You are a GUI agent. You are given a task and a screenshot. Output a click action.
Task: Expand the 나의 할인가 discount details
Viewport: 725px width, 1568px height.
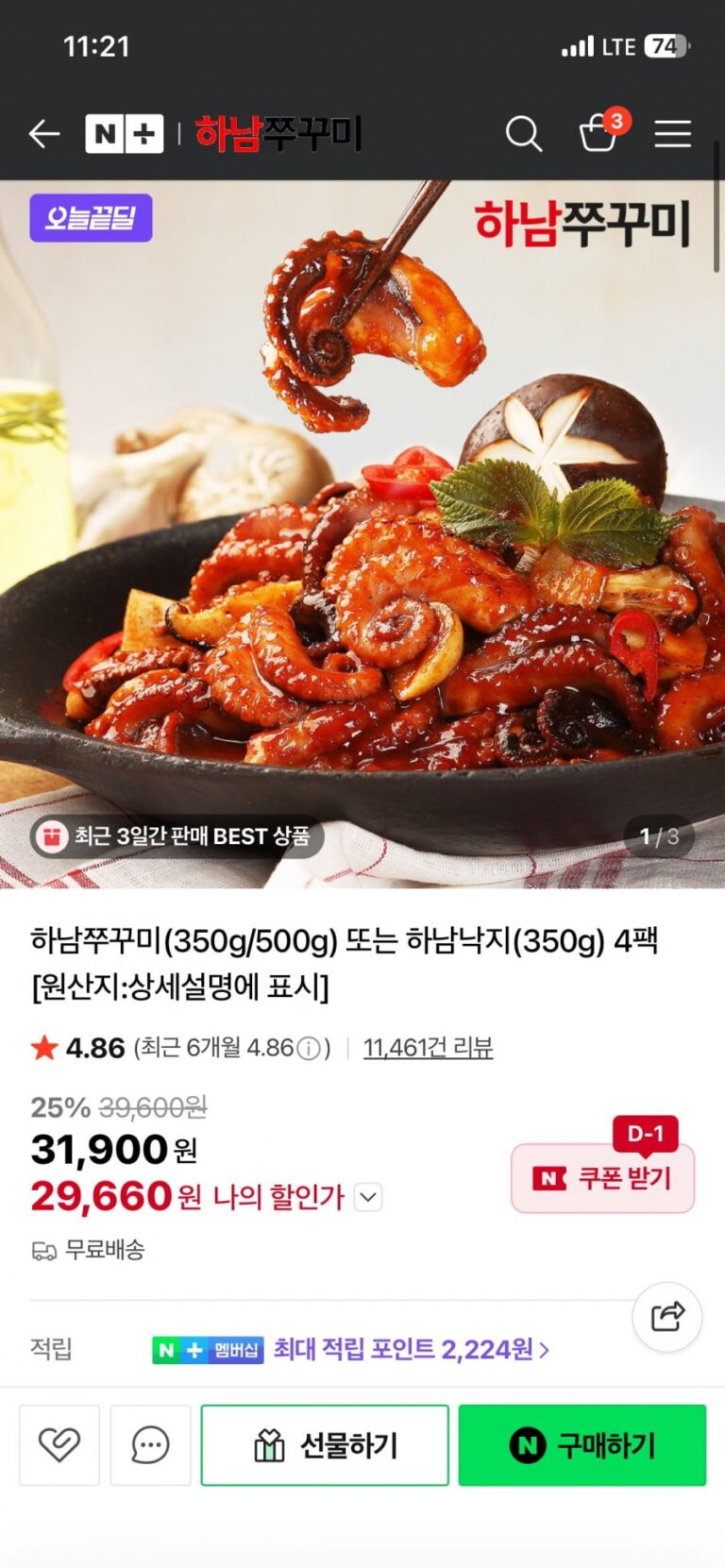click(x=368, y=1198)
